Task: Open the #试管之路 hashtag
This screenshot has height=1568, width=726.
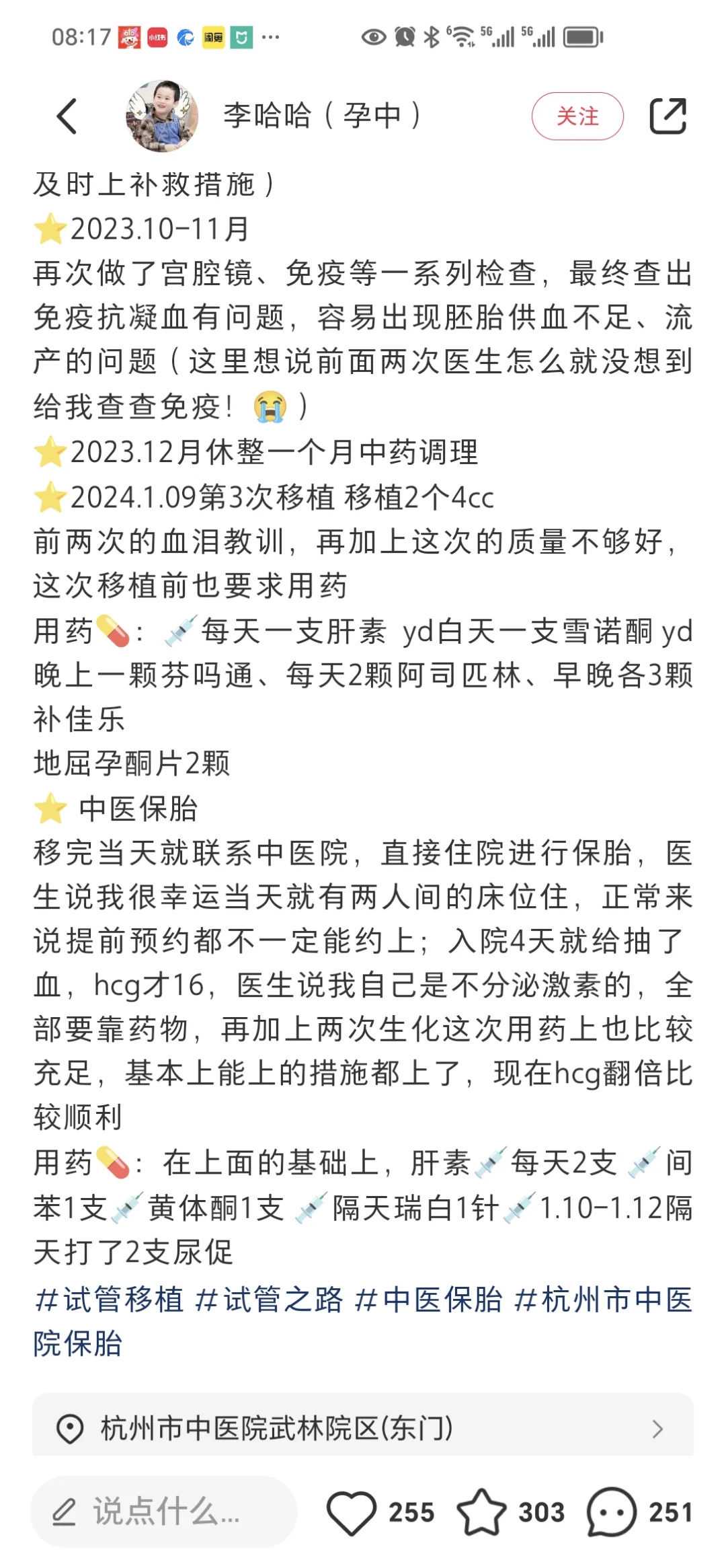Action: [270, 1299]
